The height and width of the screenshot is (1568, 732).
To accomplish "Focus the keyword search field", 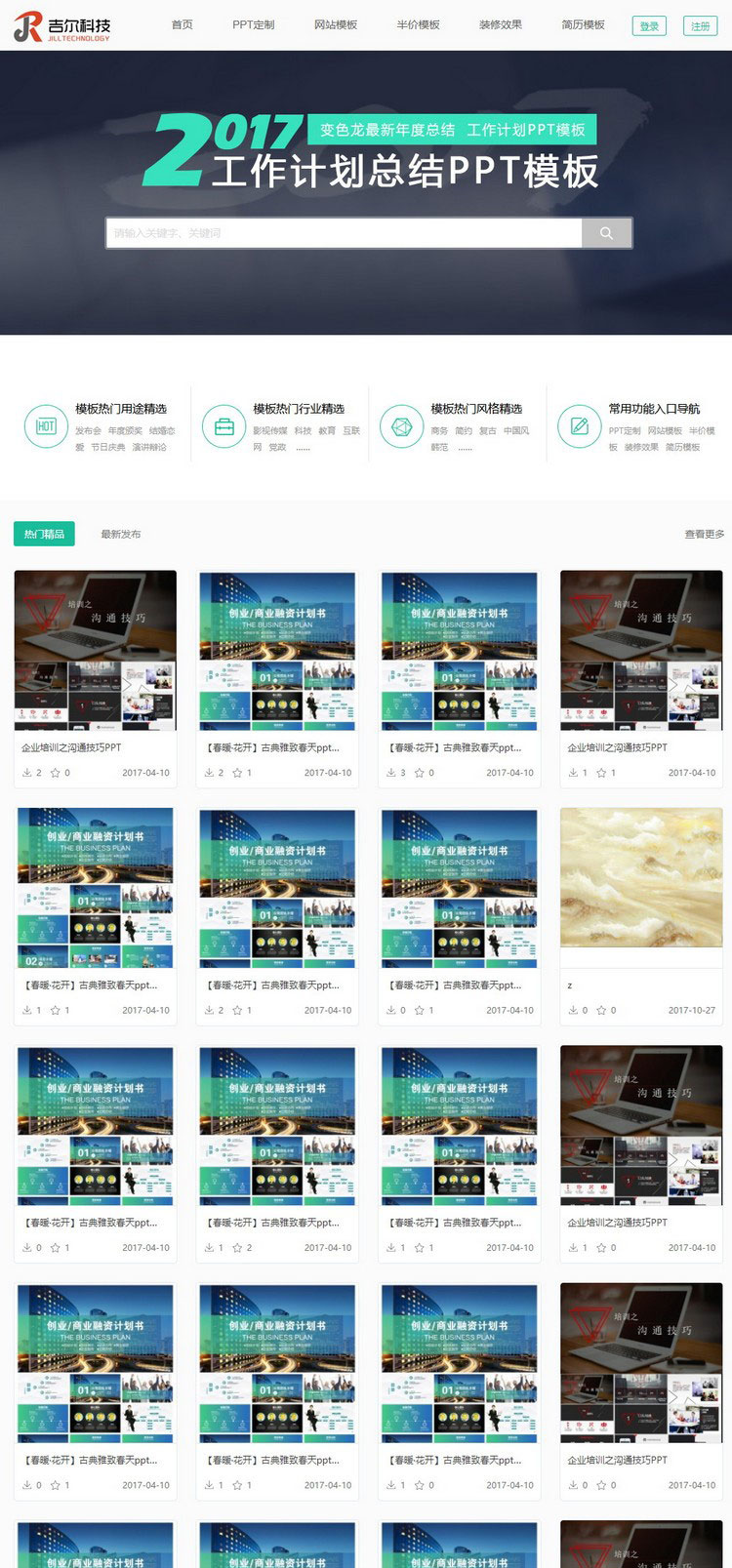I will point(344,233).
